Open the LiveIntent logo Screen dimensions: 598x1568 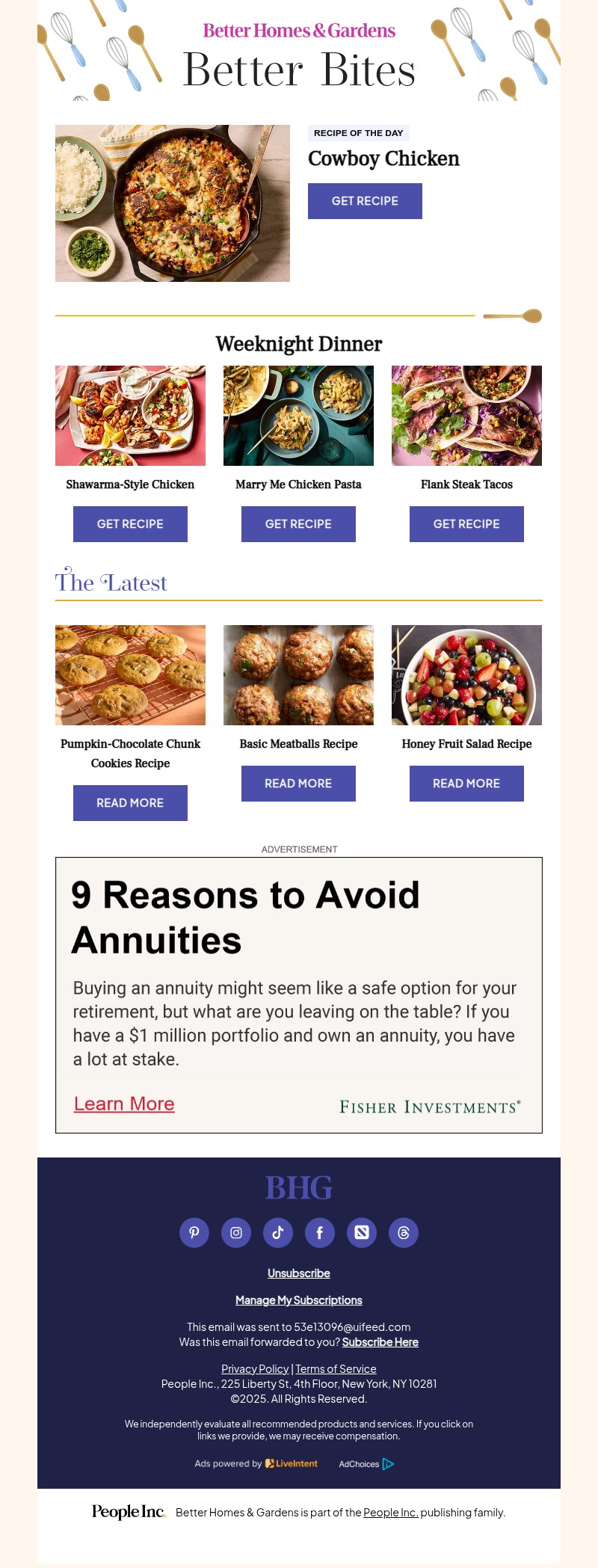290,1464
